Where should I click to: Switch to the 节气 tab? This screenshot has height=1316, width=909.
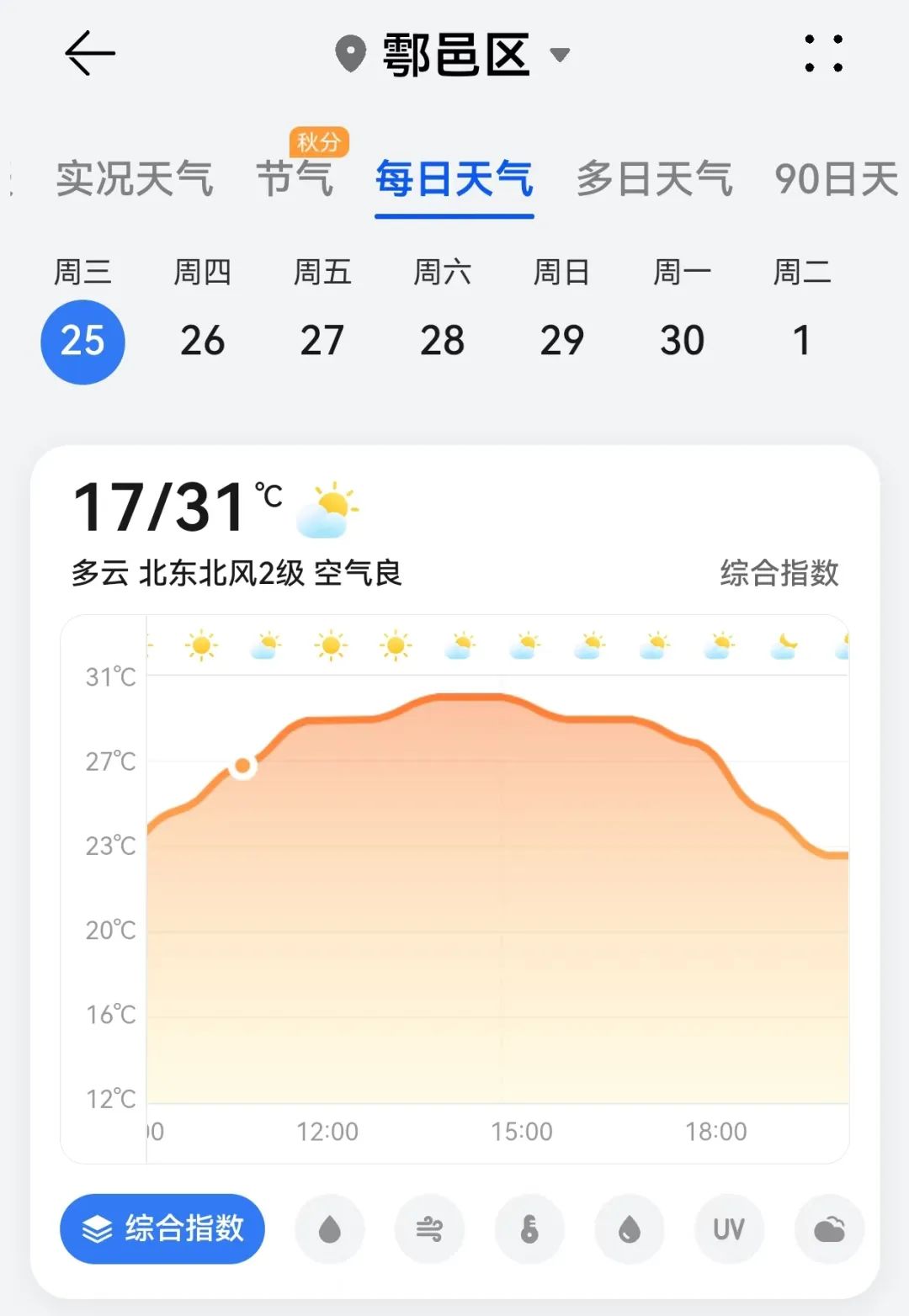click(x=295, y=178)
